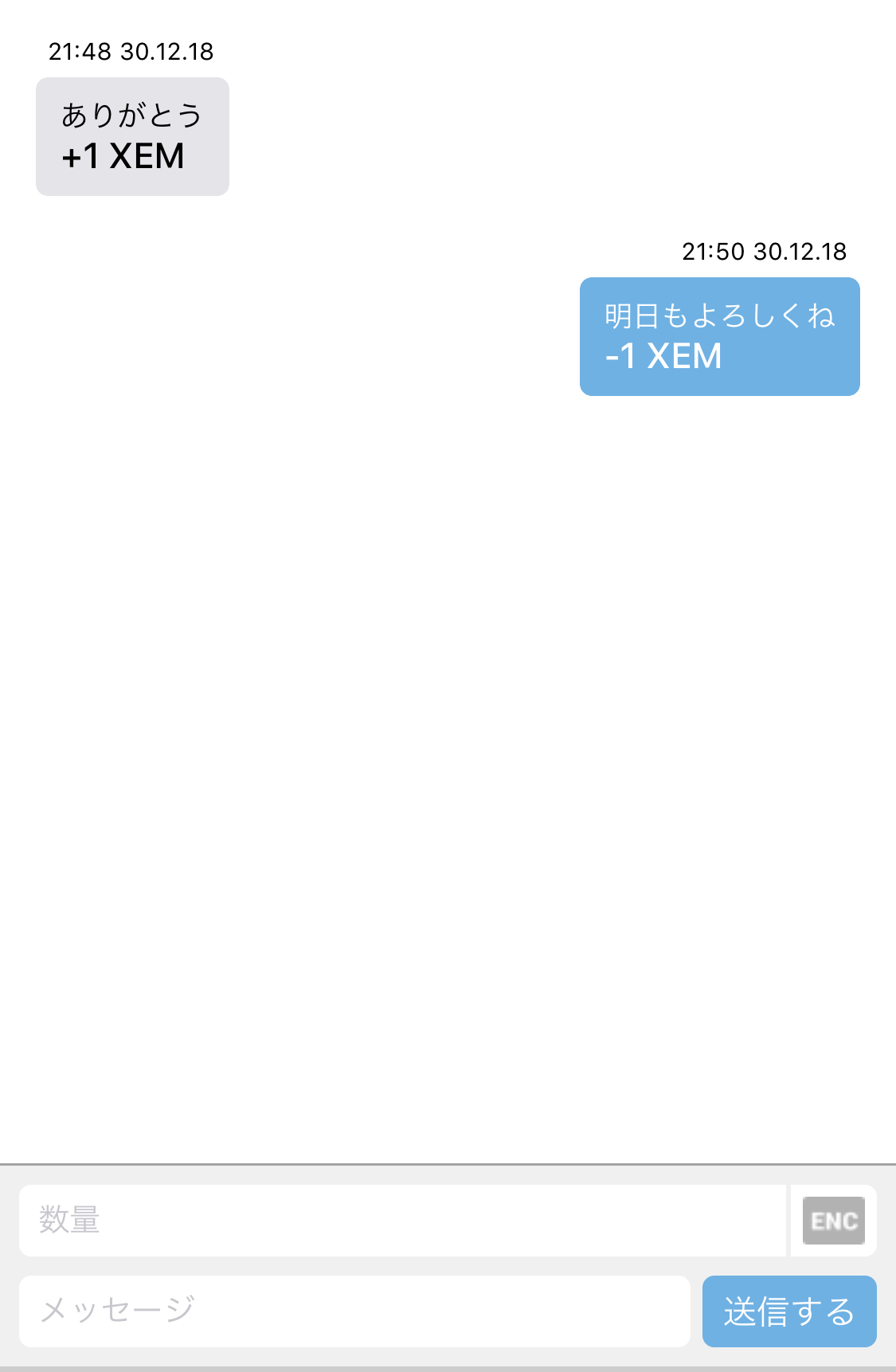Toggle the ENC encryption button
The height and width of the screenshot is (1372, 896).
pos(833,1221)
